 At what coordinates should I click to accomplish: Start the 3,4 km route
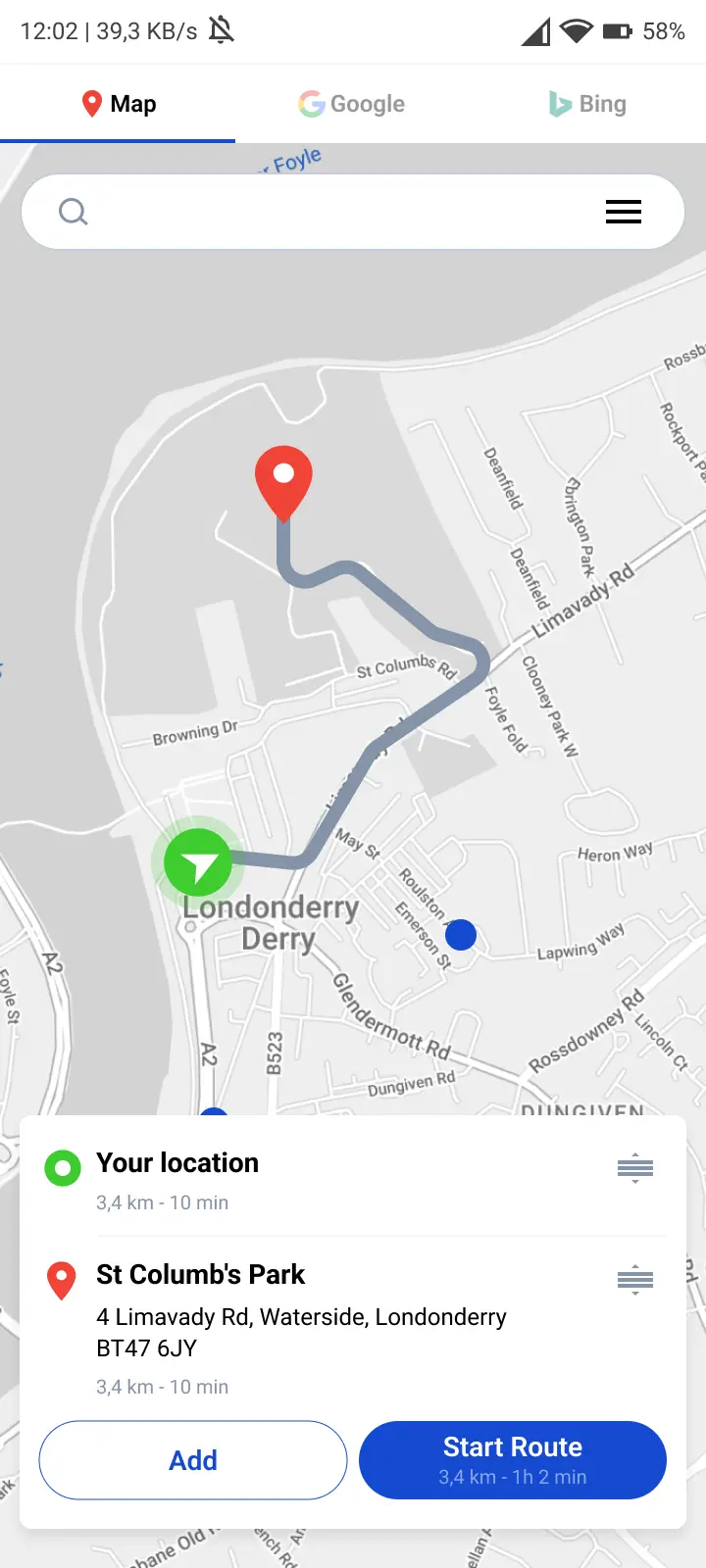[x=512, y=1460]
